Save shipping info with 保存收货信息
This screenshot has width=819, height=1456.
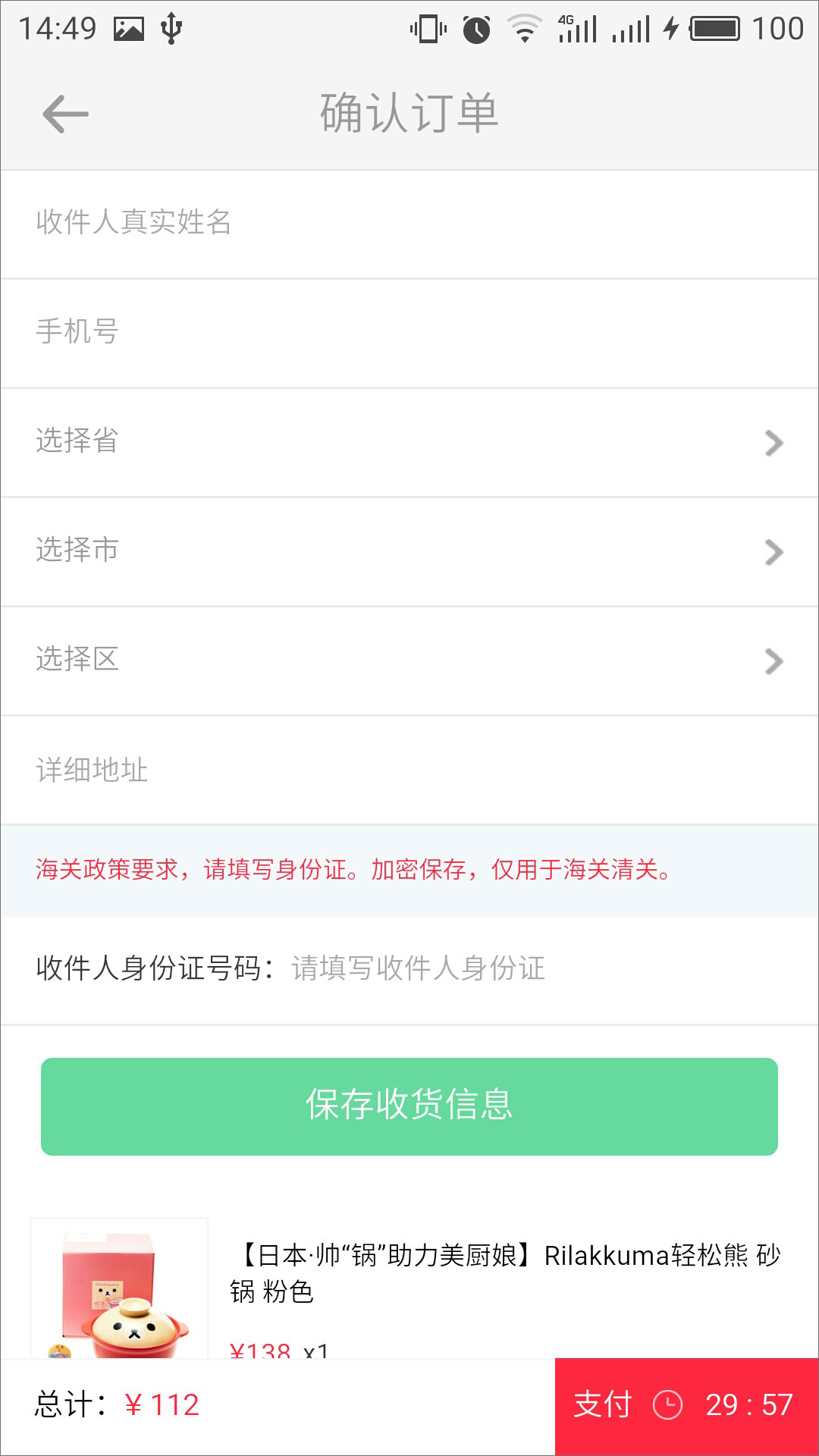(x=409, y=1106)
